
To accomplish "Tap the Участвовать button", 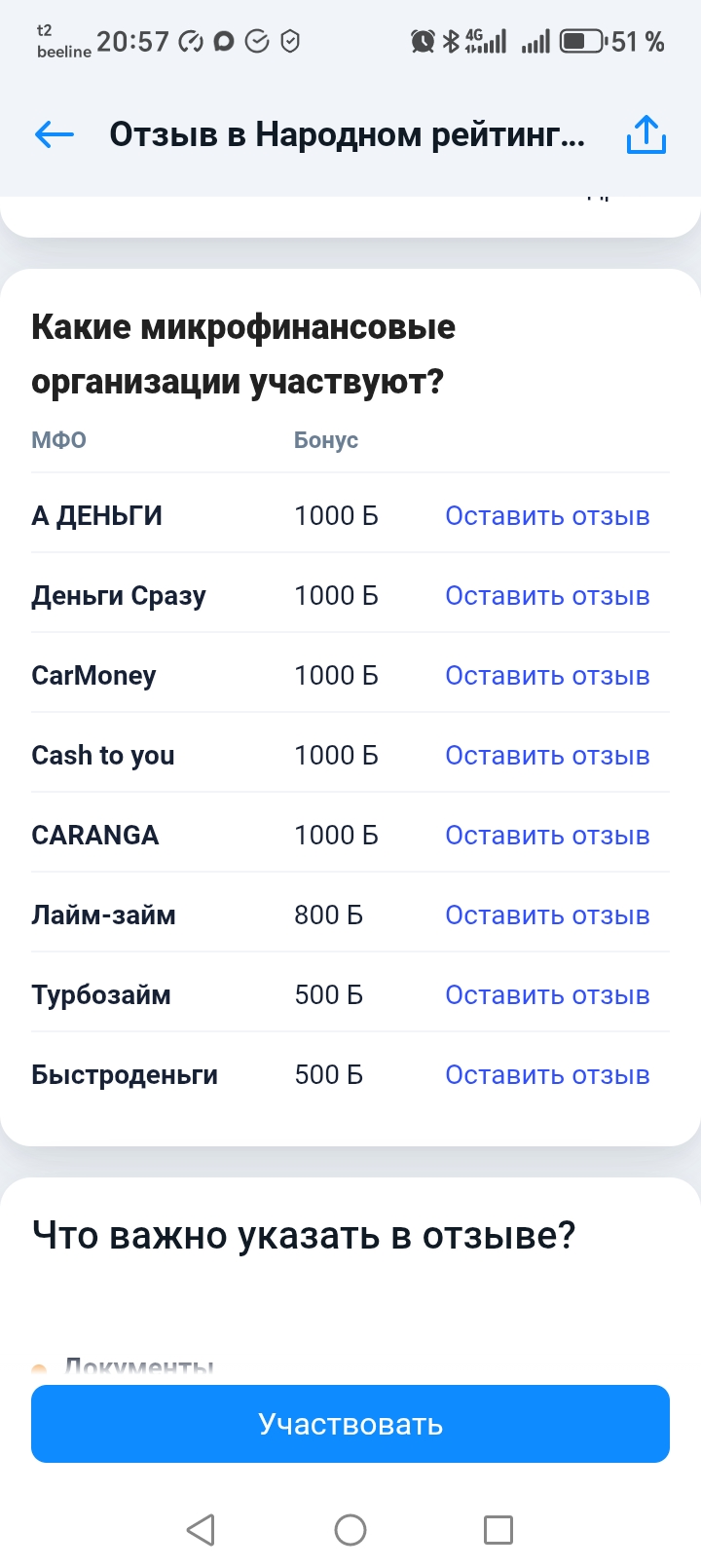I will pos(350,1424).
